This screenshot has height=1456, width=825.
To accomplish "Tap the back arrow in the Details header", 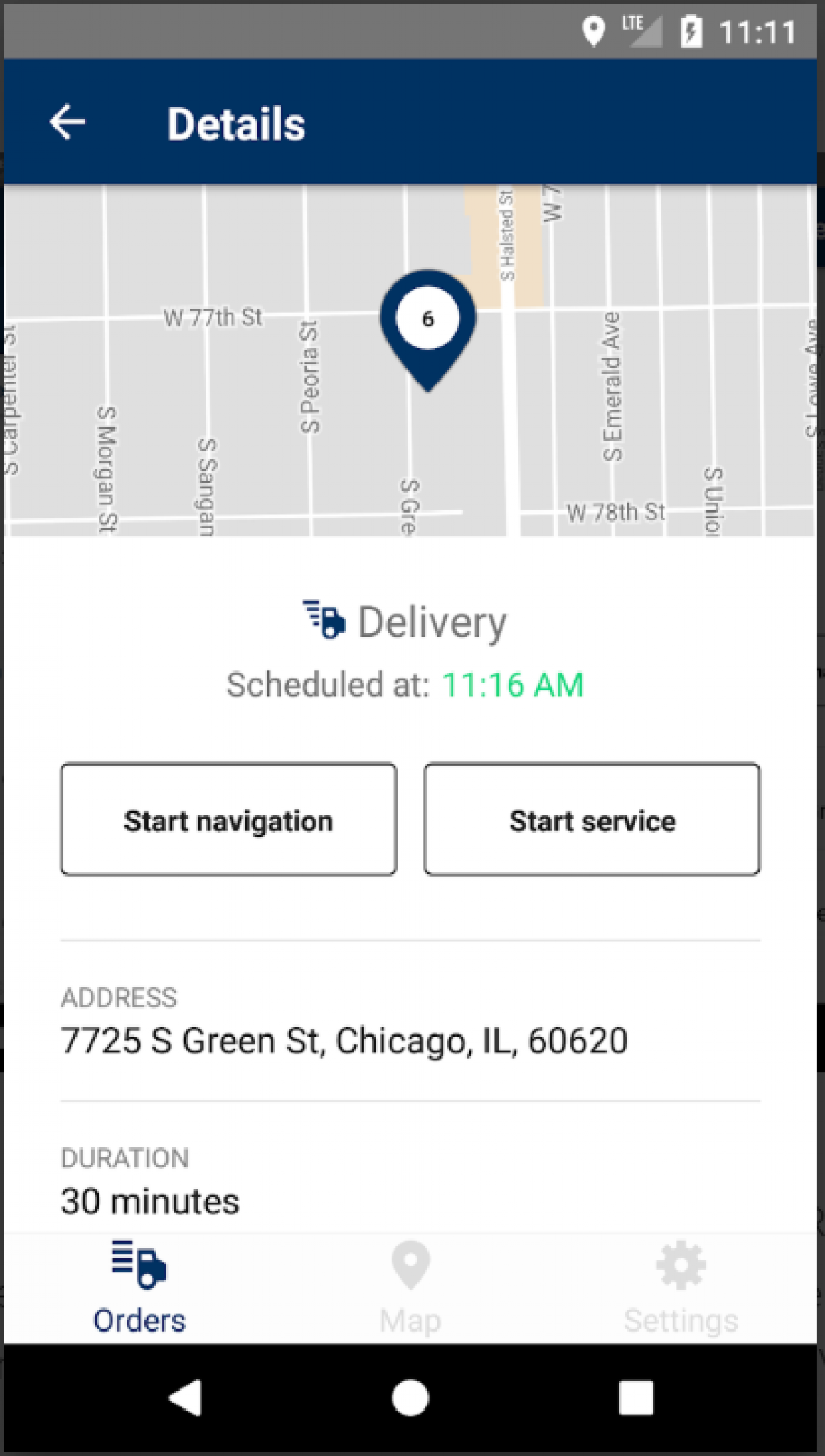I will pos(66,122).
